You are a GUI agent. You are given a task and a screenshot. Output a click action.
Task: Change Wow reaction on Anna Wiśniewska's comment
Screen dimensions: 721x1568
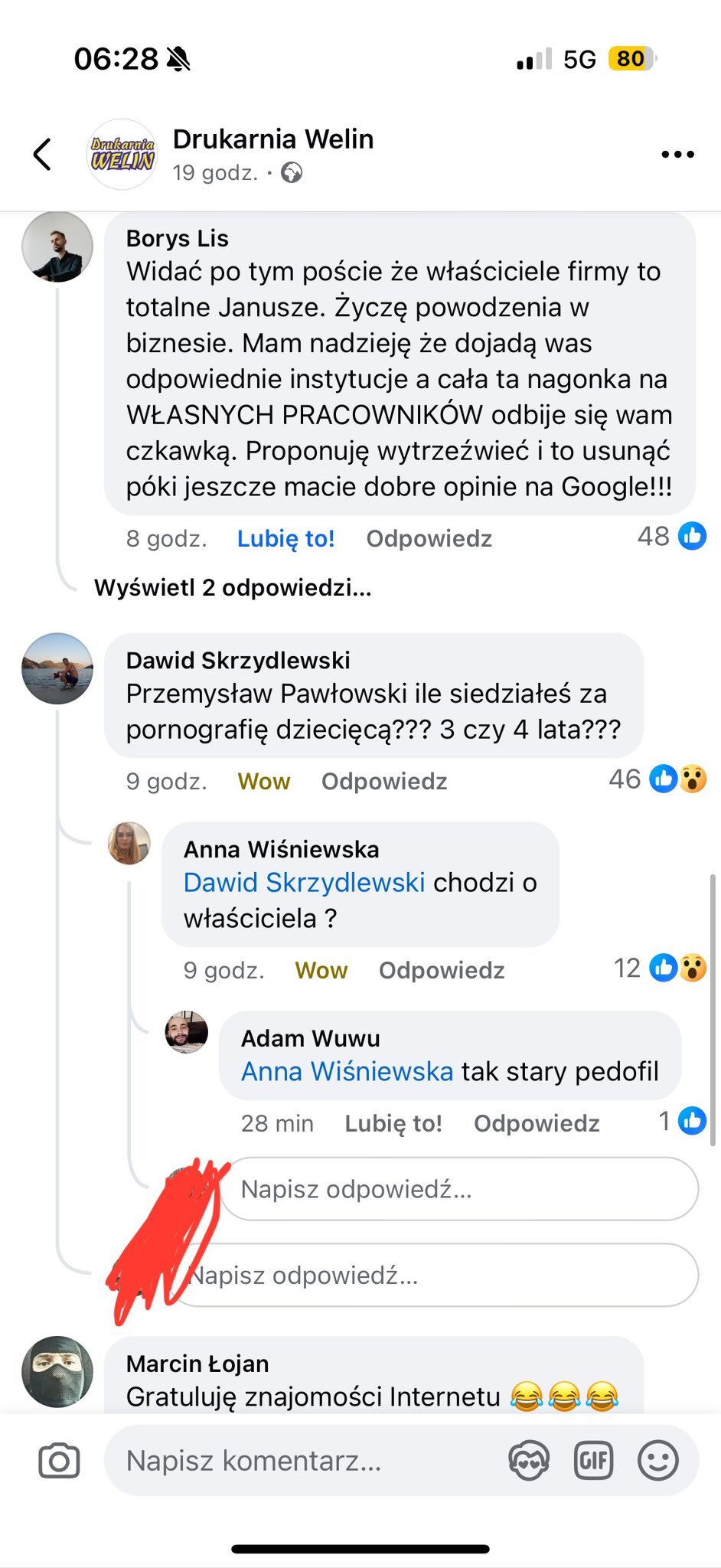point(321,970)
